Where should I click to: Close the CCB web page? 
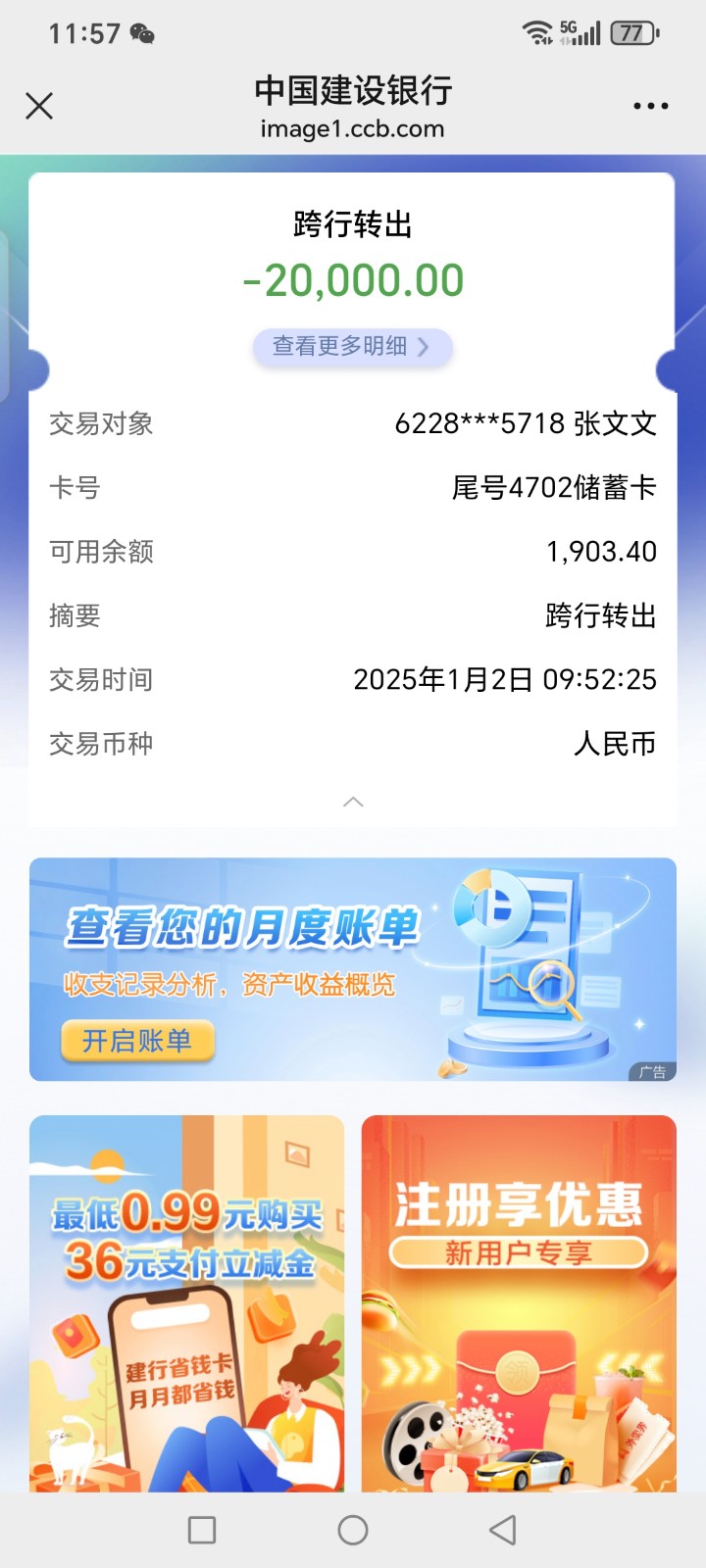click(x=39, y=106)
